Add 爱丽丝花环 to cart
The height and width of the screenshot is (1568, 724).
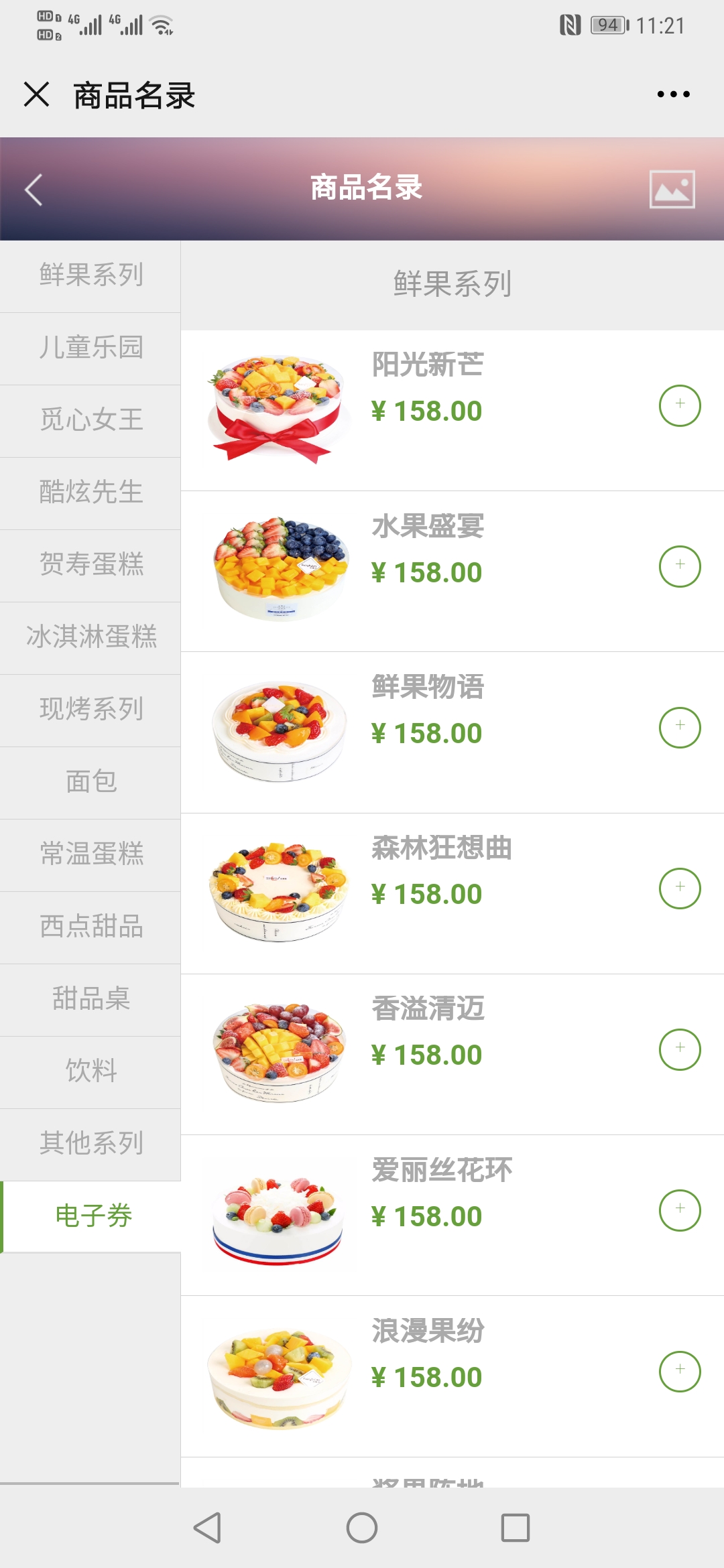[x=680, y=1210]
